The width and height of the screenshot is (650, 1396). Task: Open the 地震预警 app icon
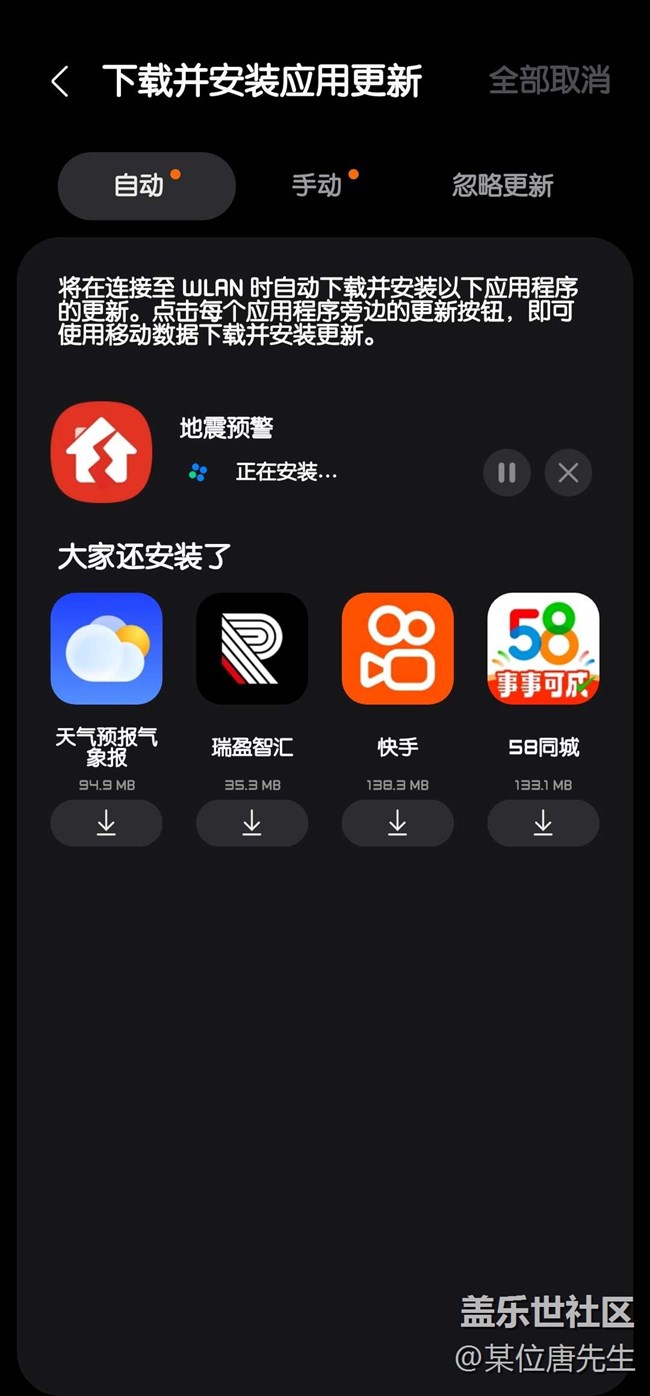click(101, 452)
